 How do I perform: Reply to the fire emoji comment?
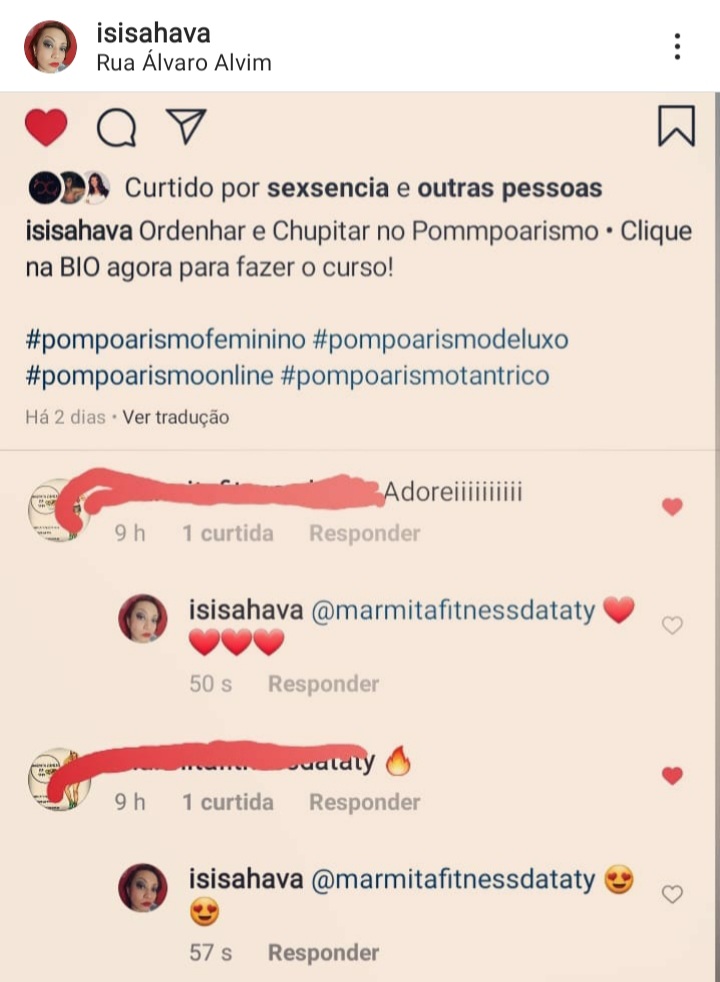(364, 802)
